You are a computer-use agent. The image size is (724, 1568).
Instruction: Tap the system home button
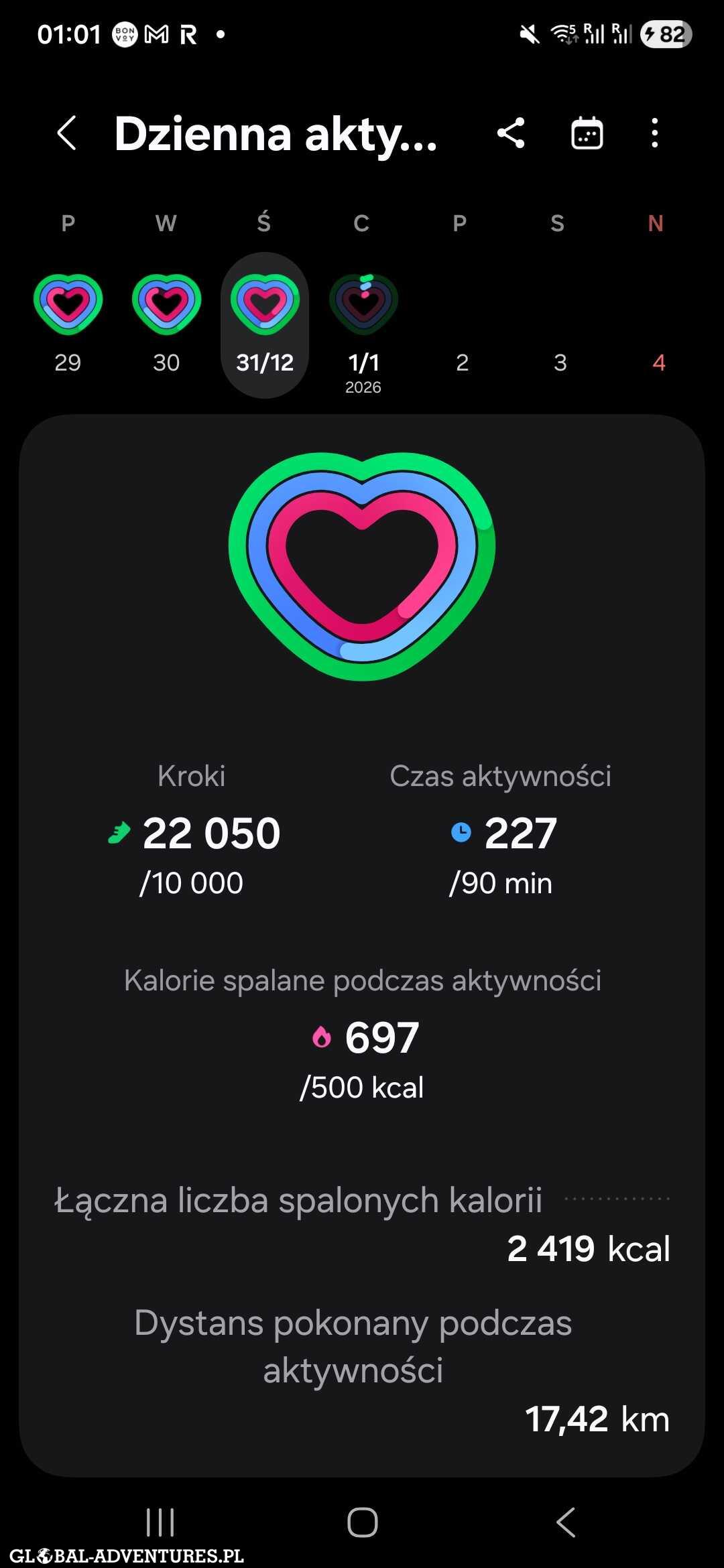tap(363, 1522)
